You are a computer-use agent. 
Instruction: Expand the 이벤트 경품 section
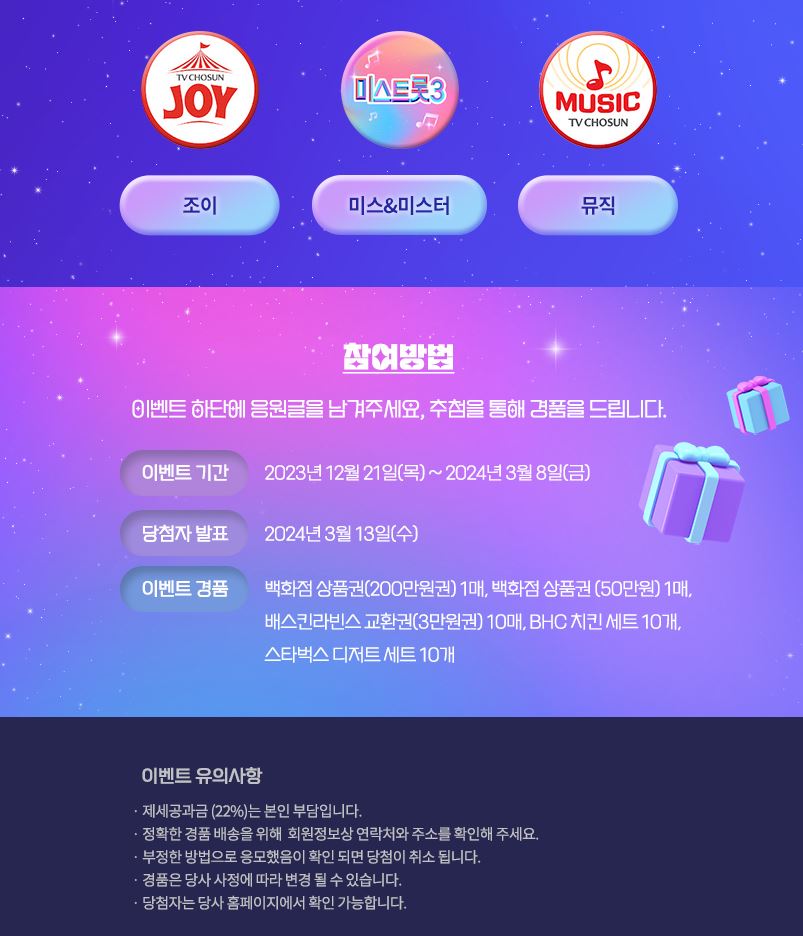point(184,589)
